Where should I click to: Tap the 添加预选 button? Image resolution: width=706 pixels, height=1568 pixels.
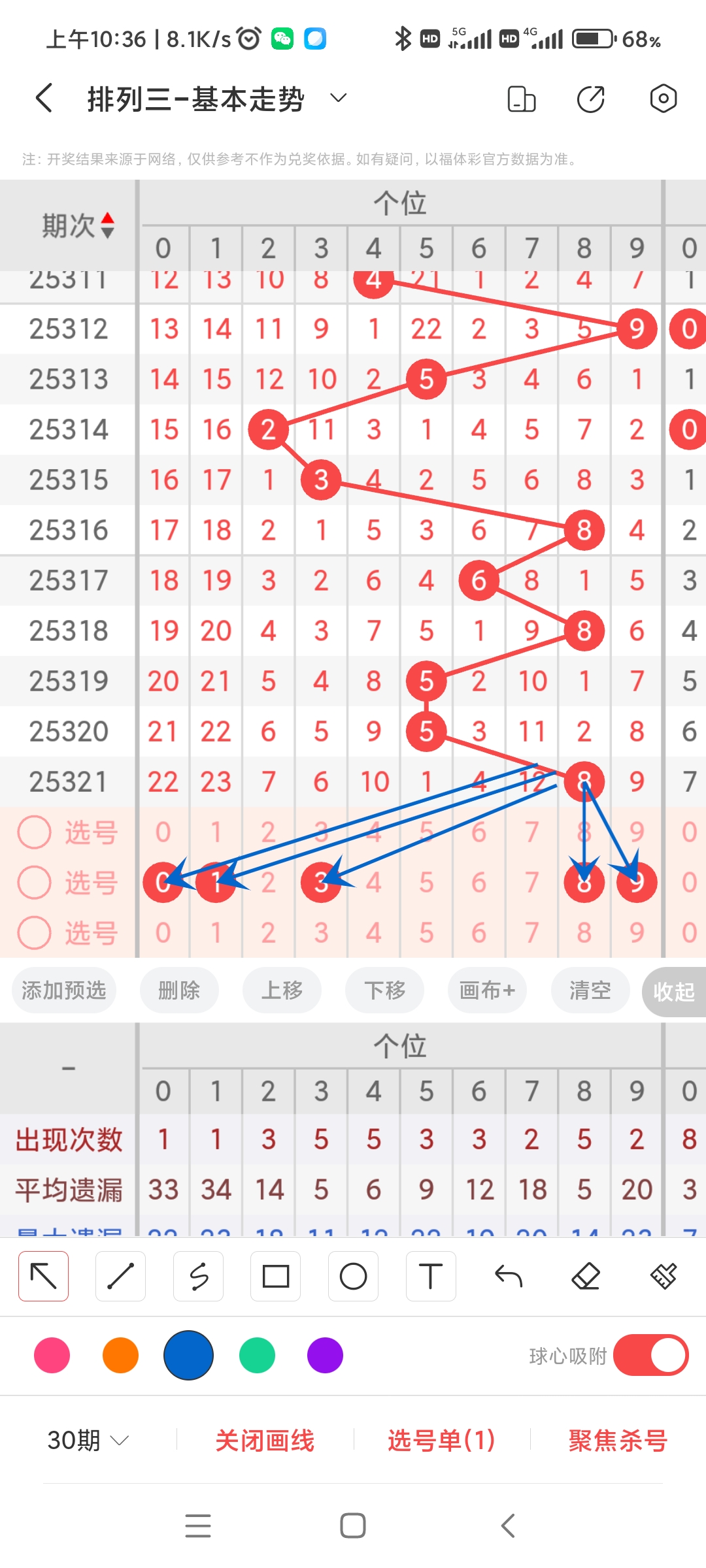[63, 990]
